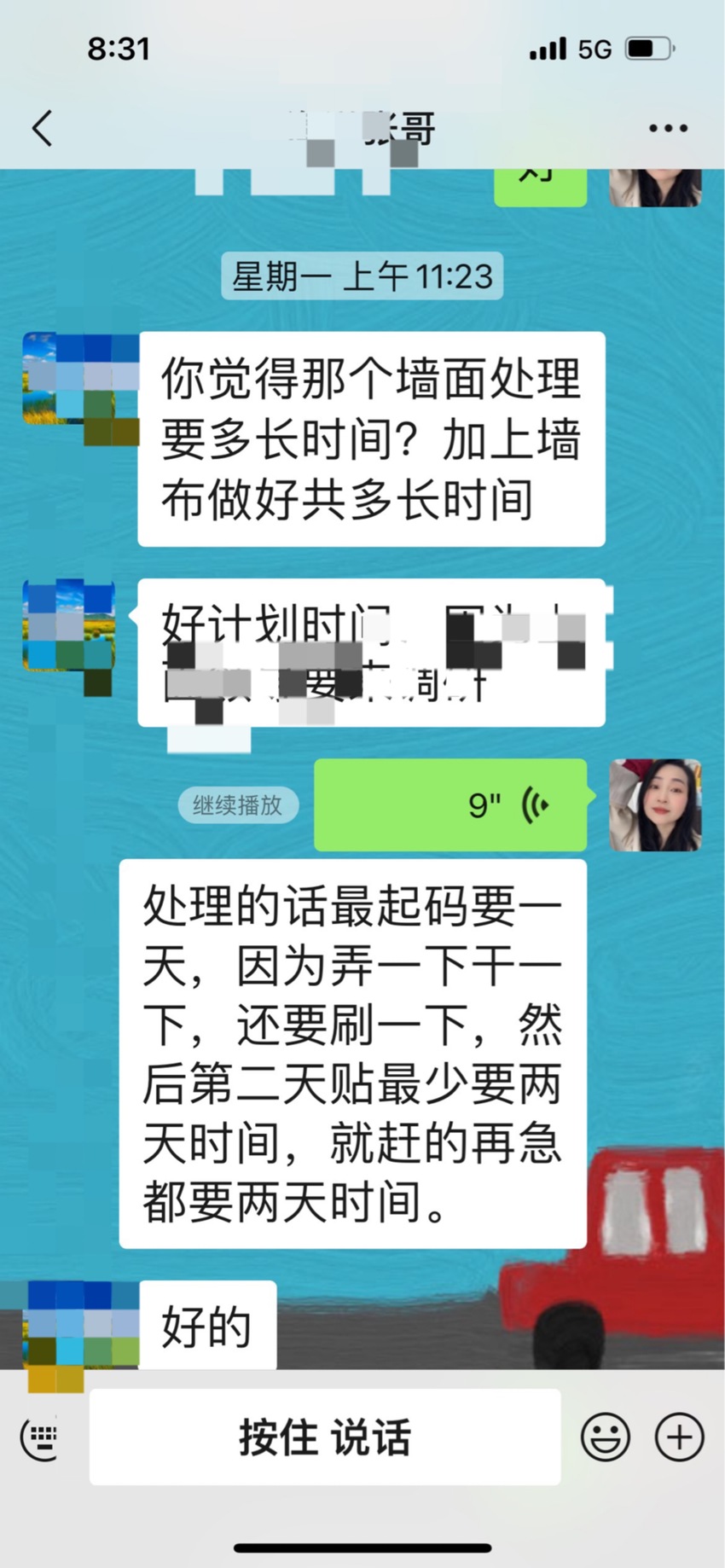
Task: Open the contact's avatar beside 好的 message
Action: 83,1326
